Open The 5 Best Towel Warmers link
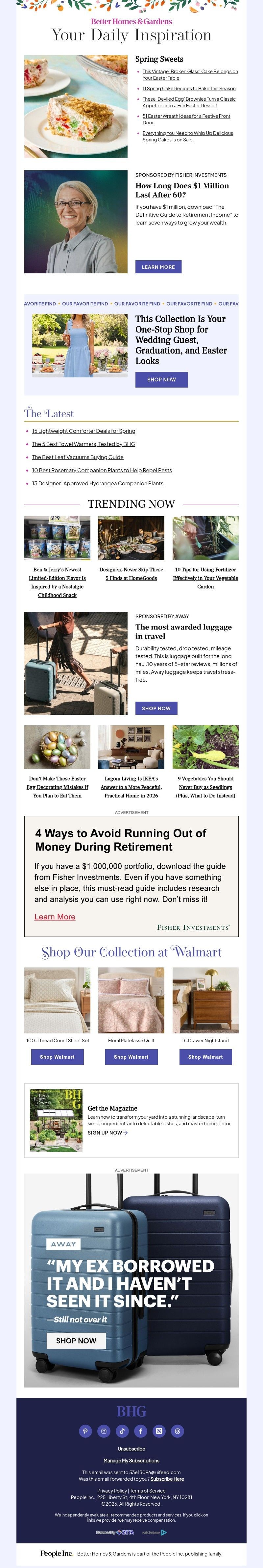 point(84,444)
